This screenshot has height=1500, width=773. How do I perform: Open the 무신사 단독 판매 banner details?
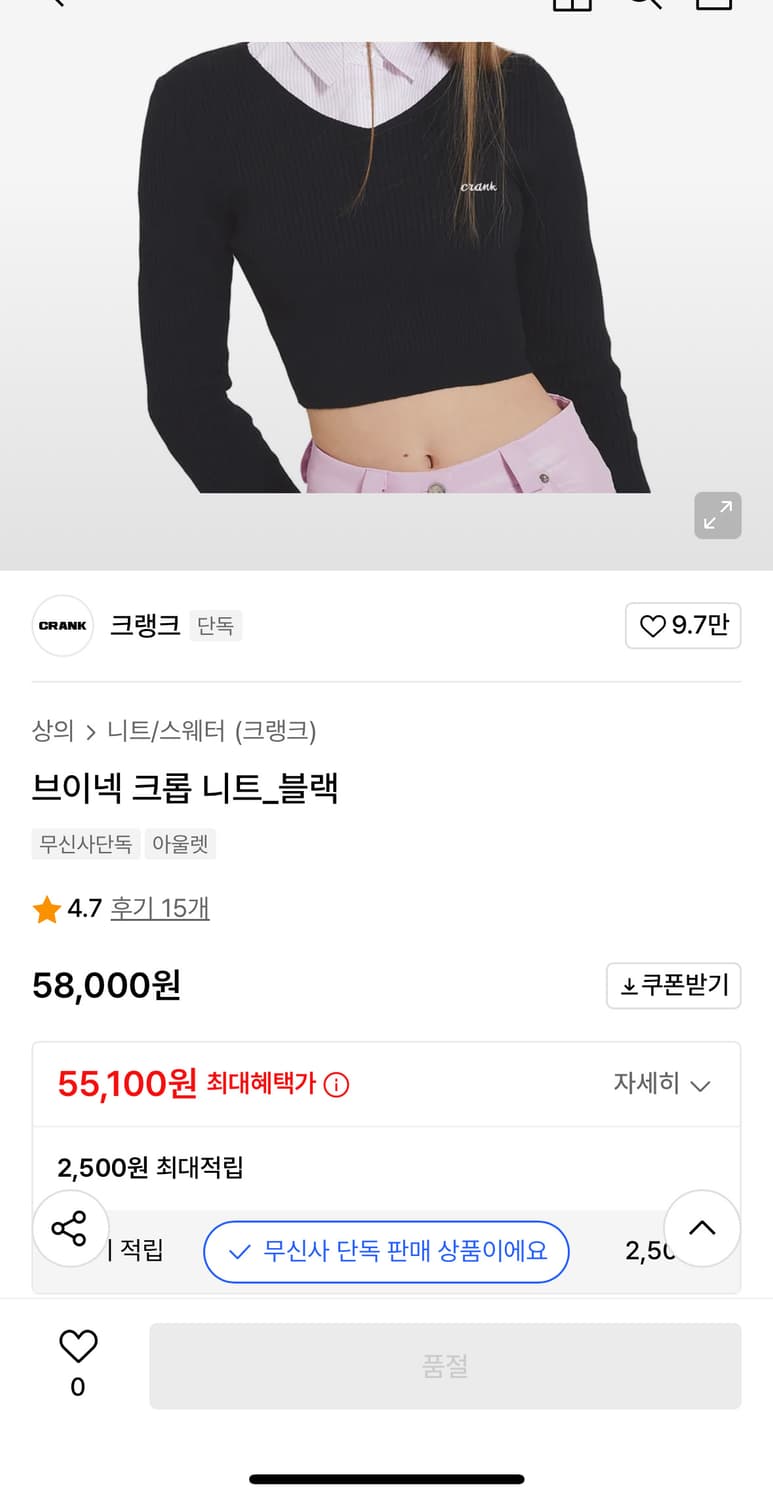point(386,1252)
